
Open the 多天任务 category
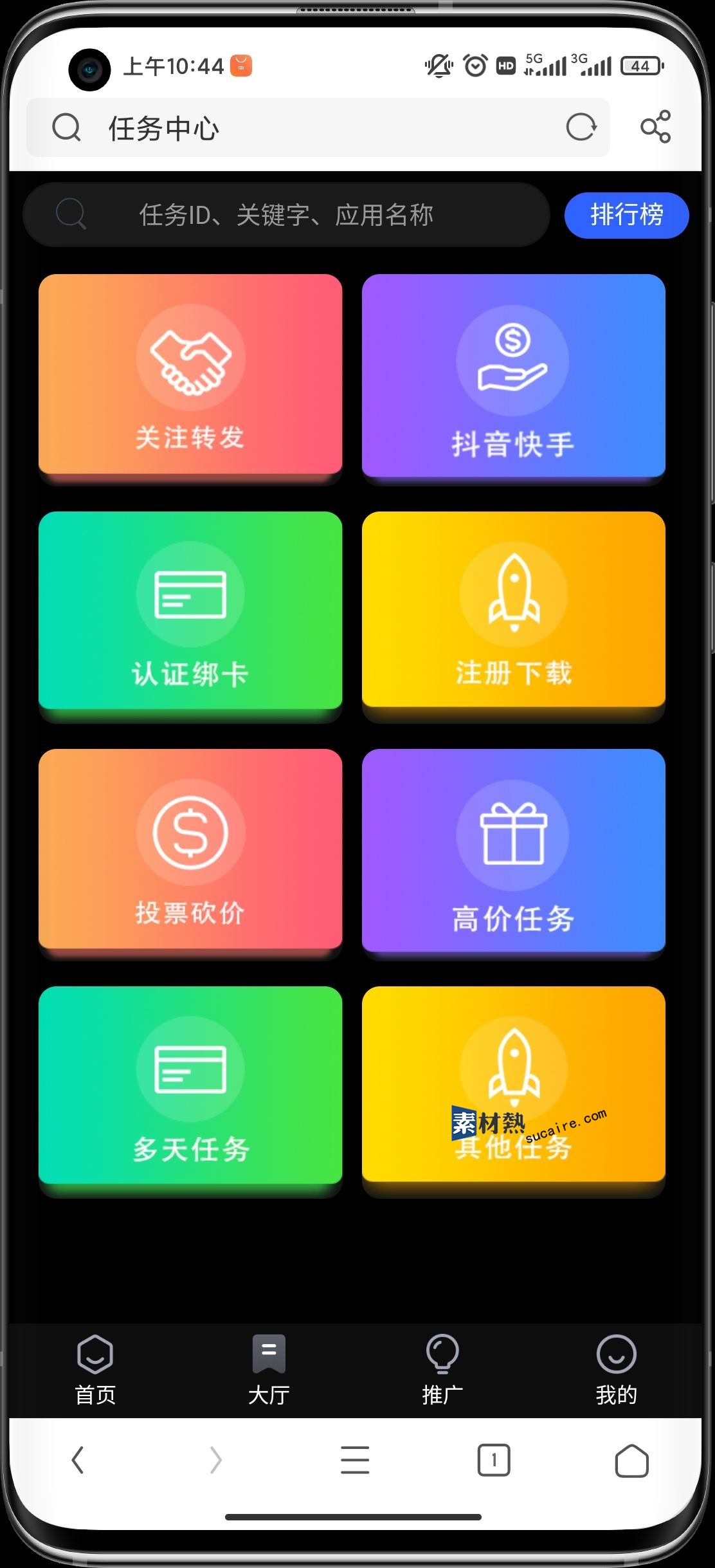click(x=190, y=1085)
